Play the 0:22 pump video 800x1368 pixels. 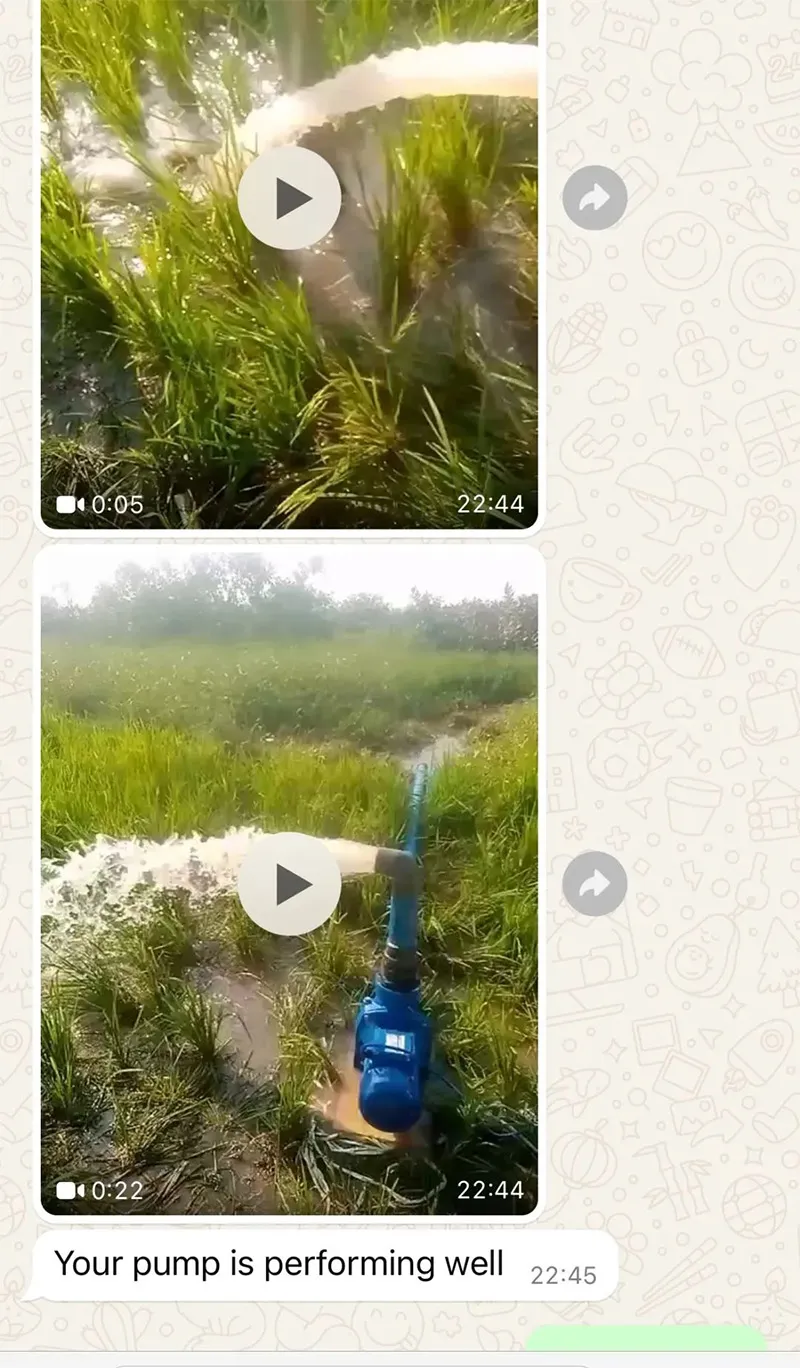tap(289, 883)
